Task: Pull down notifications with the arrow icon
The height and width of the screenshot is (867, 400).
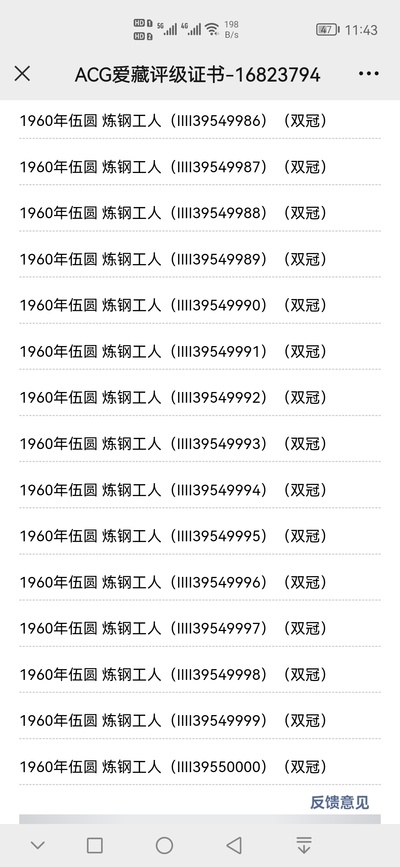Action: pyautogui.click(x=304, y=845)
